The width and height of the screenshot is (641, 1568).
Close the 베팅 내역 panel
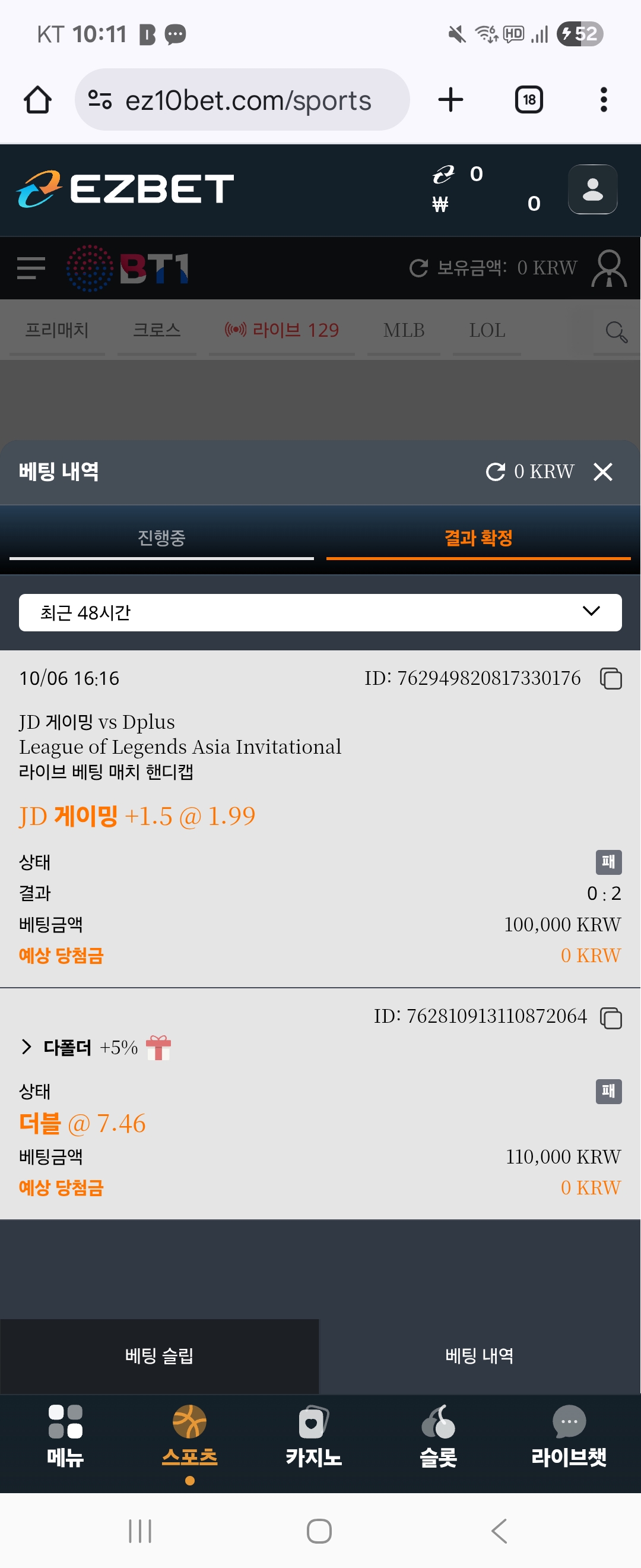coord(602,472)
